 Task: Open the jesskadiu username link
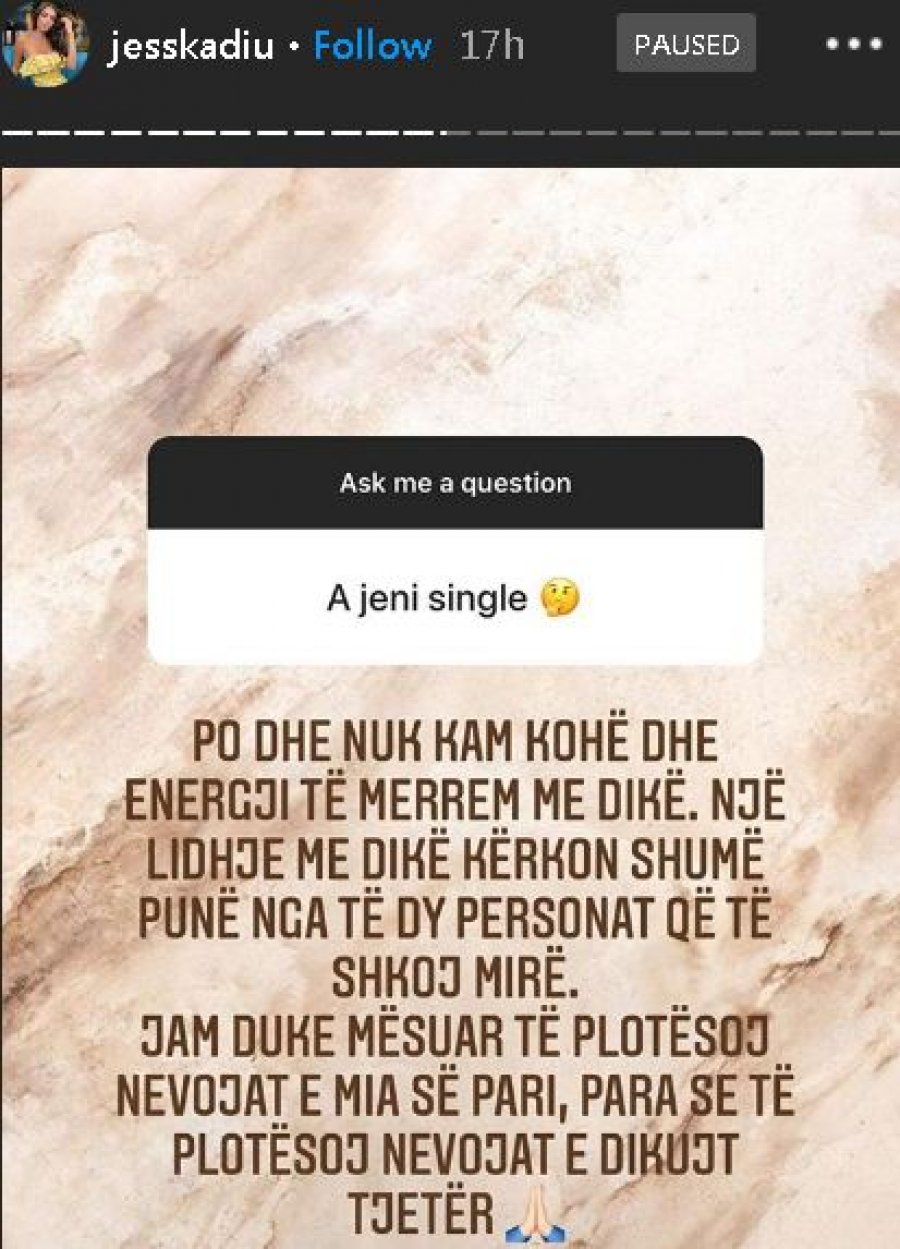pos(189,46)
